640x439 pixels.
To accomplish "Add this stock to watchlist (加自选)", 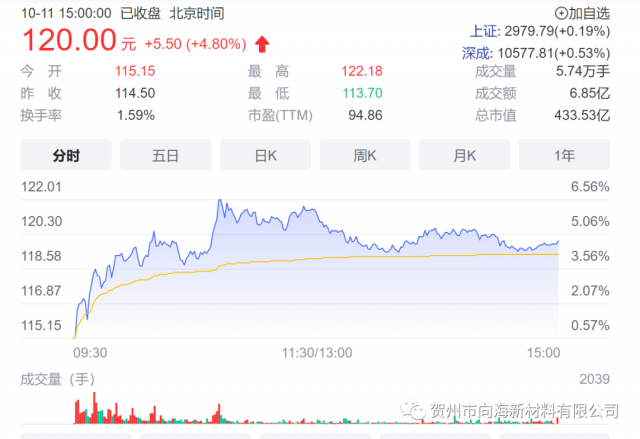I will (581, 13).
